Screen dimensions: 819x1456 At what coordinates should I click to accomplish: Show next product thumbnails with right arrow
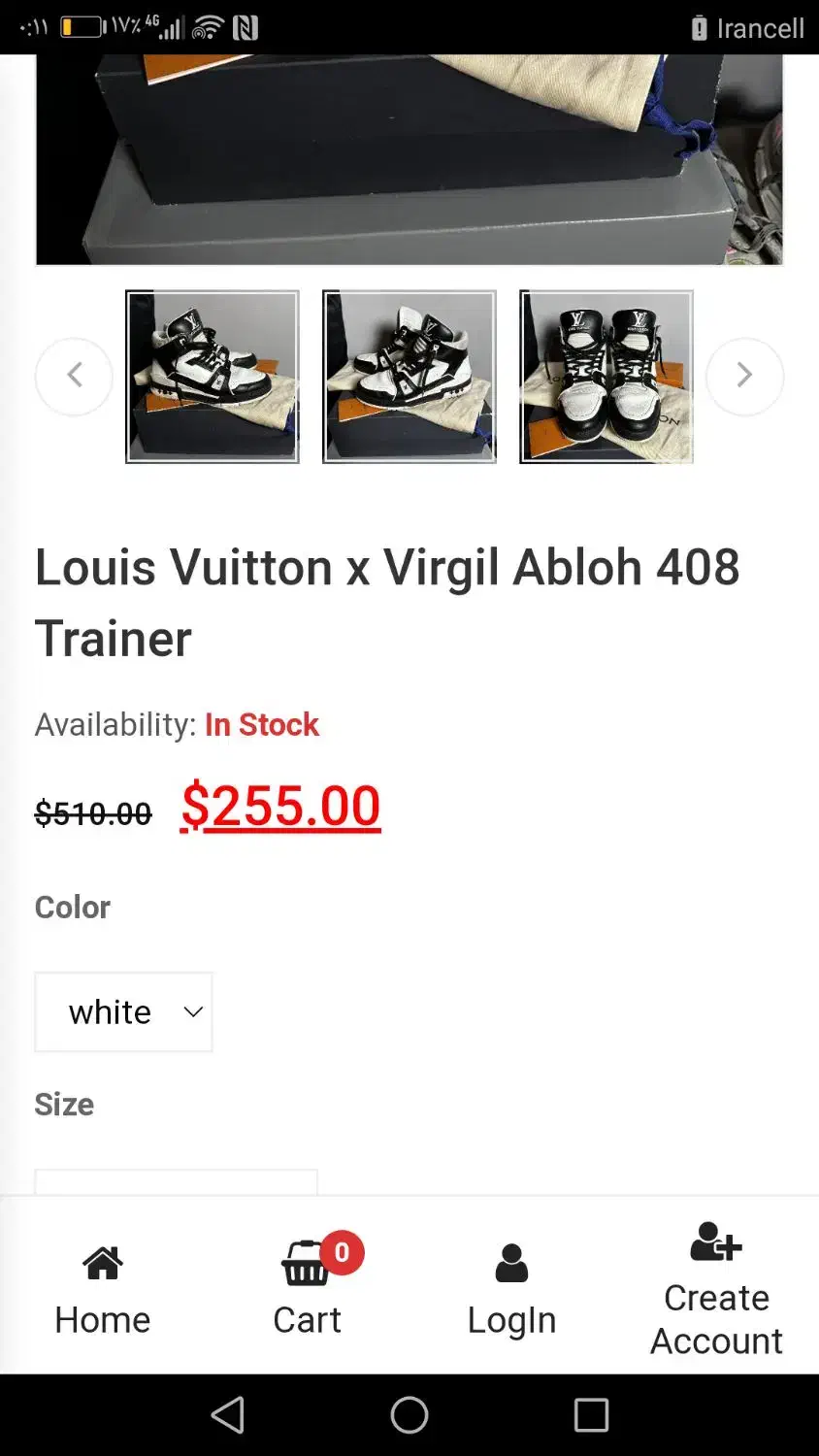tap(744, 376)
